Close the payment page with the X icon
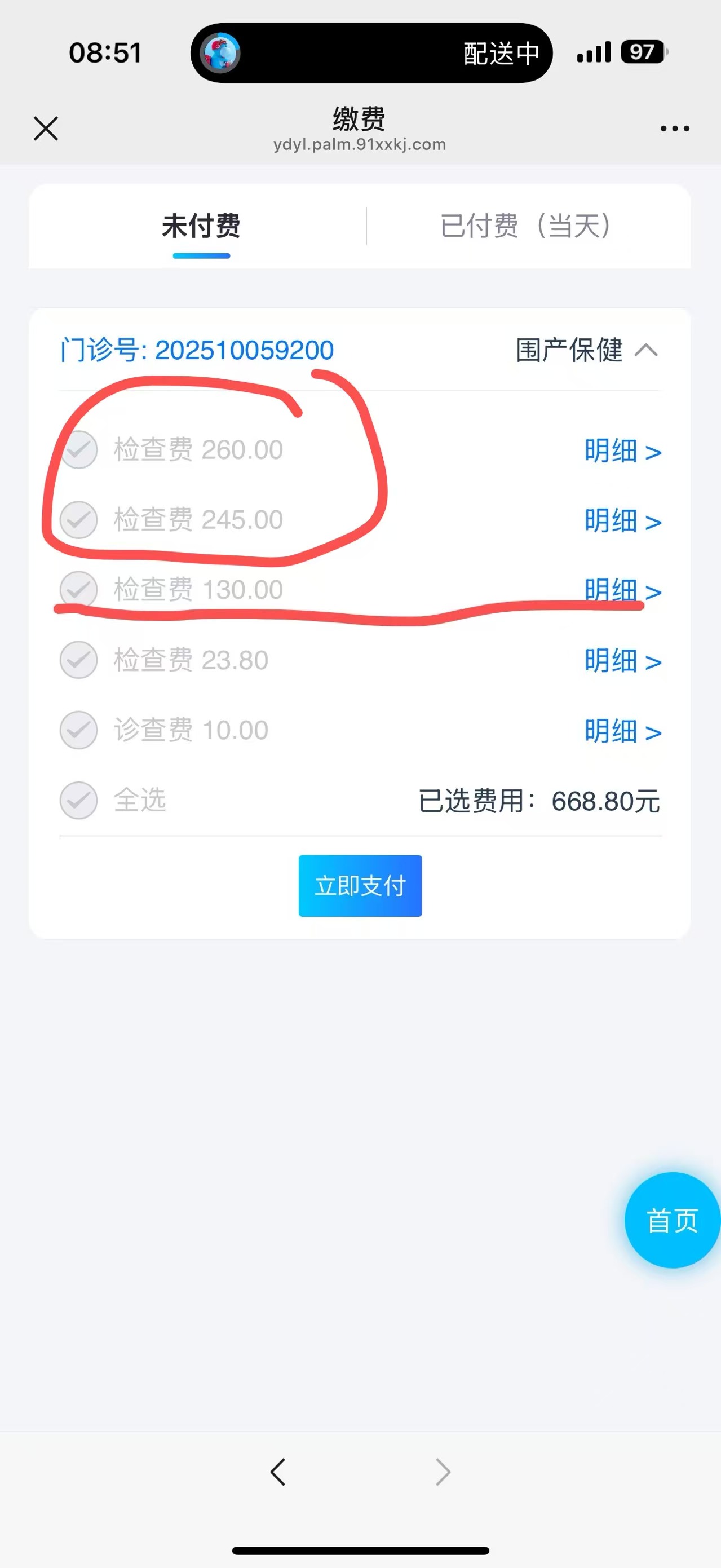 45,129
